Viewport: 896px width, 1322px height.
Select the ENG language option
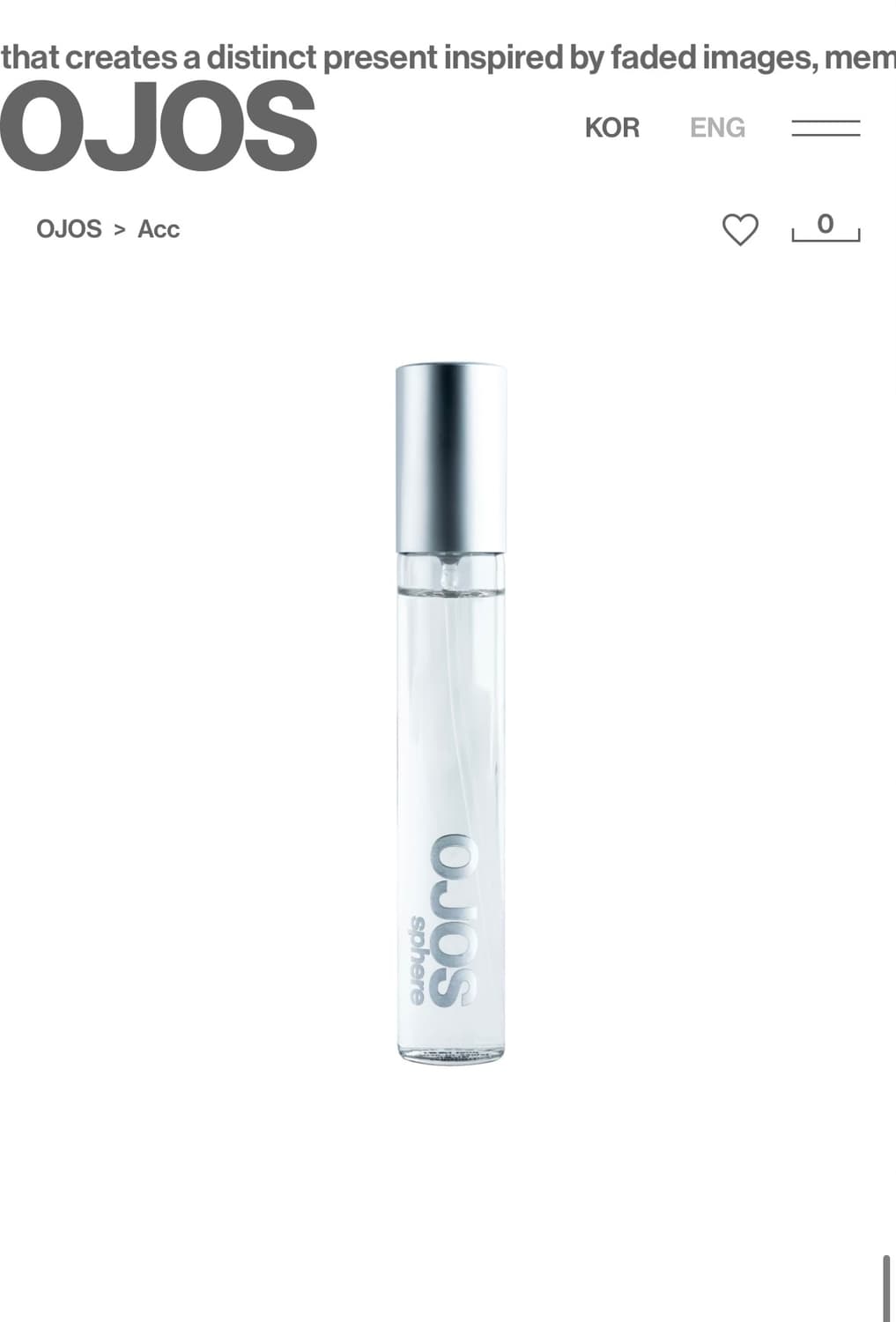717,128
